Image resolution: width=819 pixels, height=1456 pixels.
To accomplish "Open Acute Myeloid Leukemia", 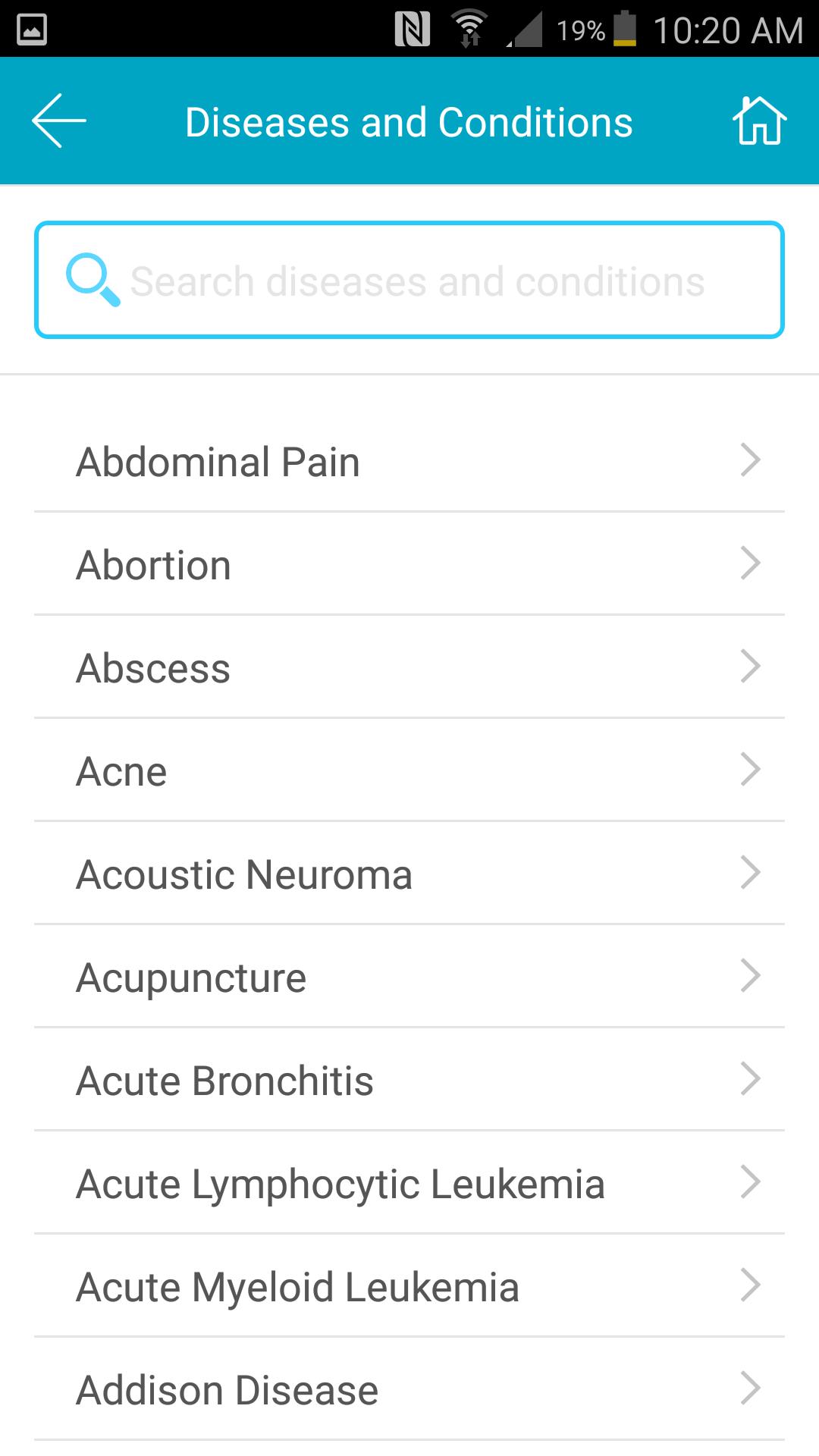I will pyautogui.click(x=409, y=1287).
